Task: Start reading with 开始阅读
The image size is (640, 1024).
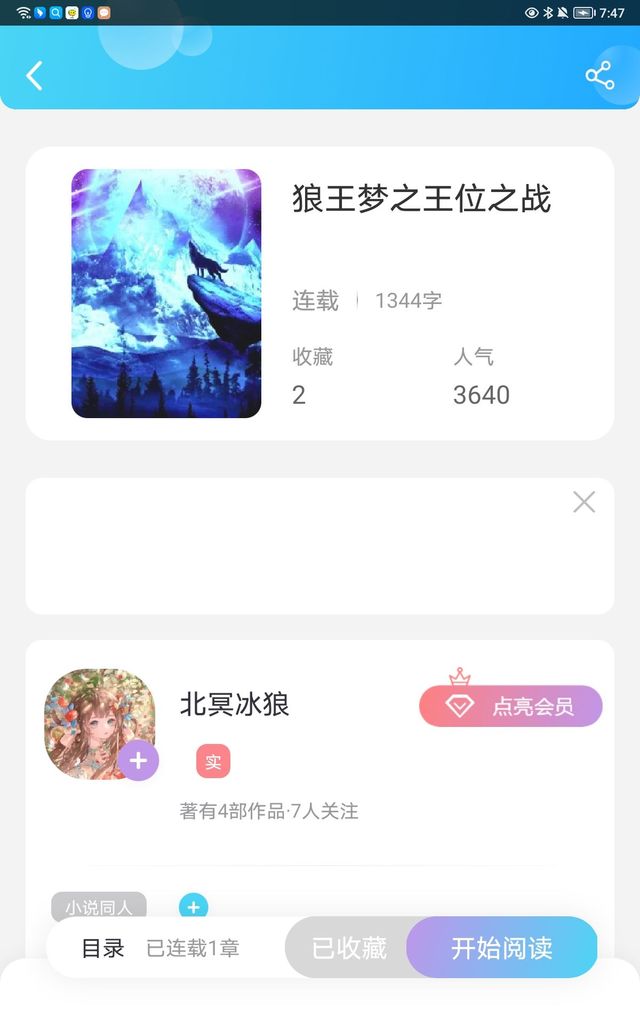Action: click(x=502, y=948)
